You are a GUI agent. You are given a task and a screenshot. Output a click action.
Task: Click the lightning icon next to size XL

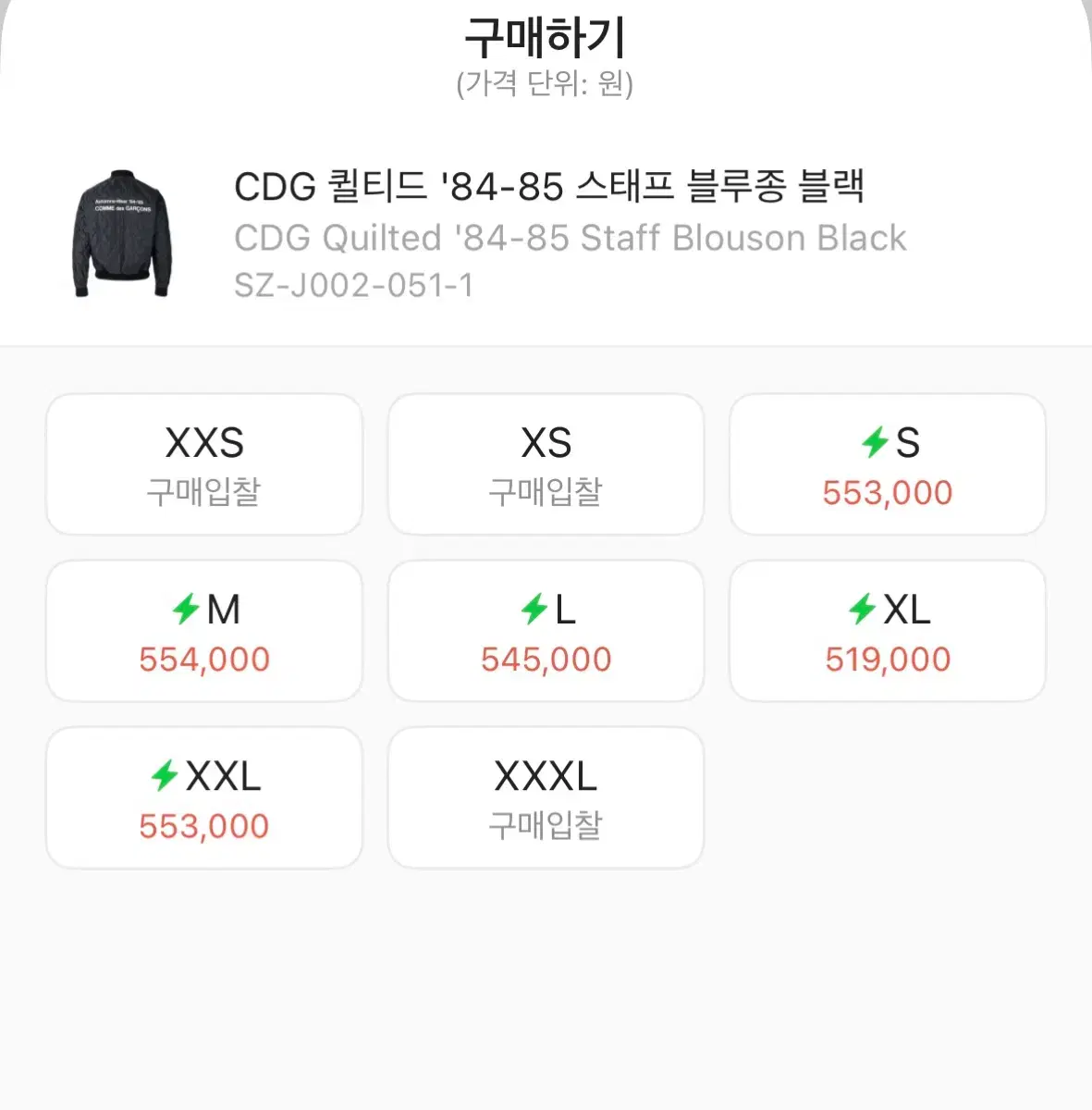coord(862,610)
